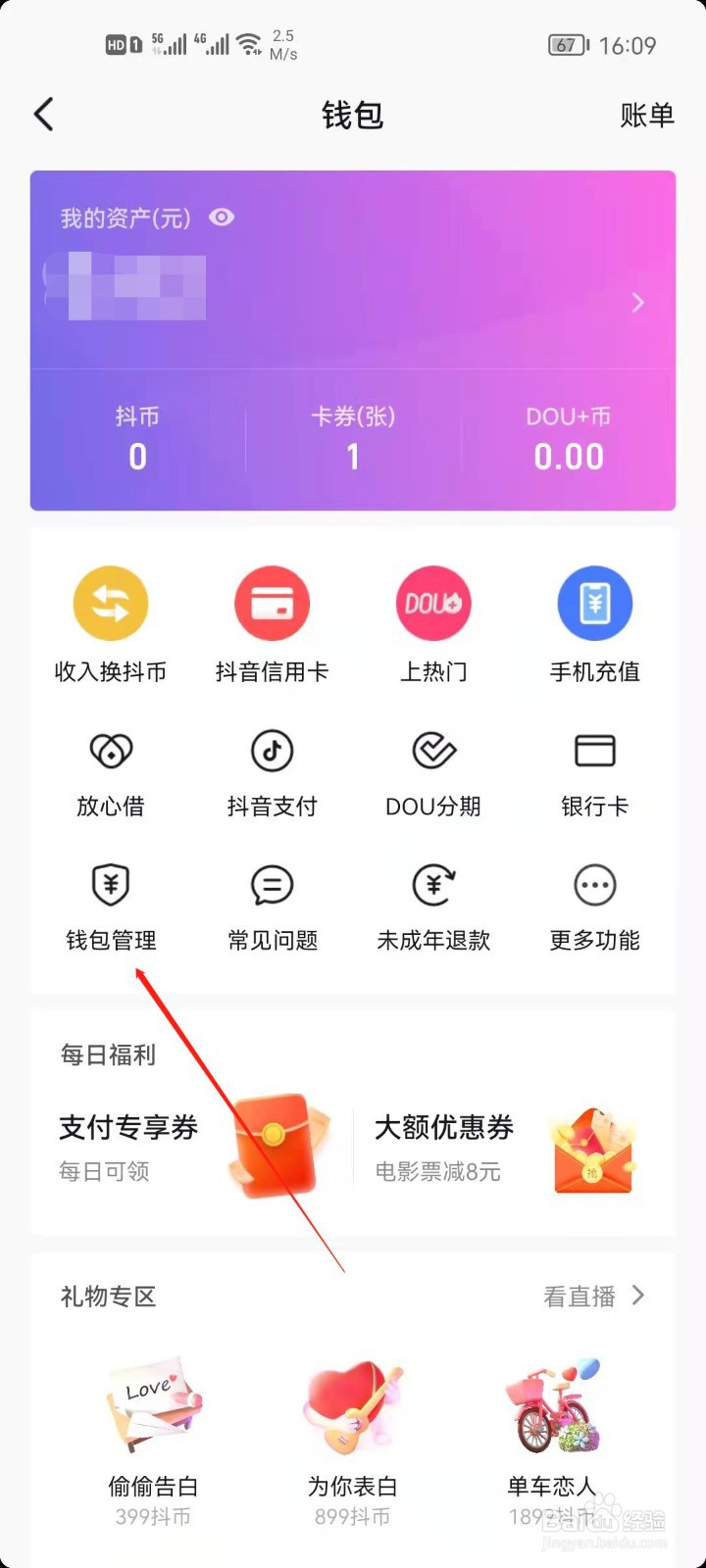Select the 收入换抖币 exchange icon

[x=110, y=603]
